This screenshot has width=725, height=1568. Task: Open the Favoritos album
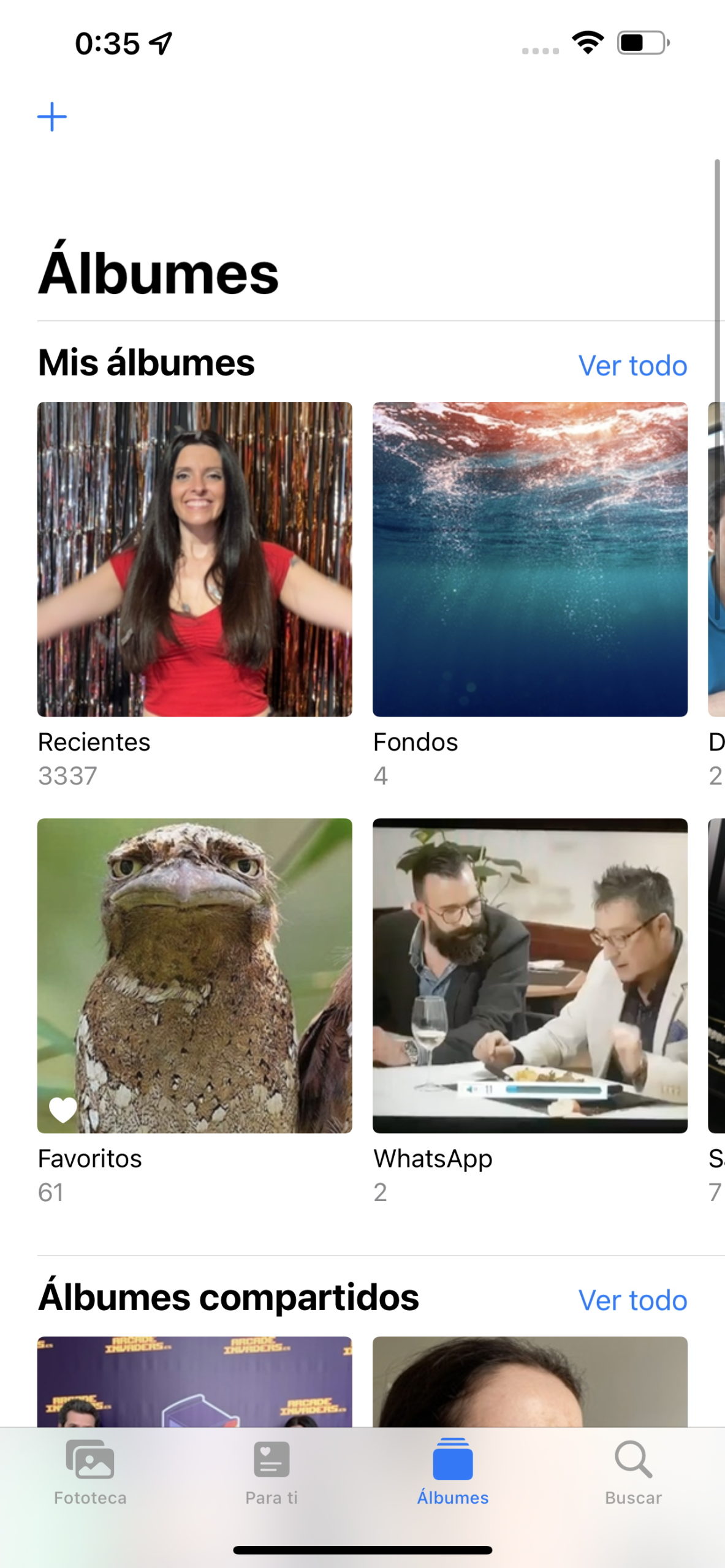point(195,976)
